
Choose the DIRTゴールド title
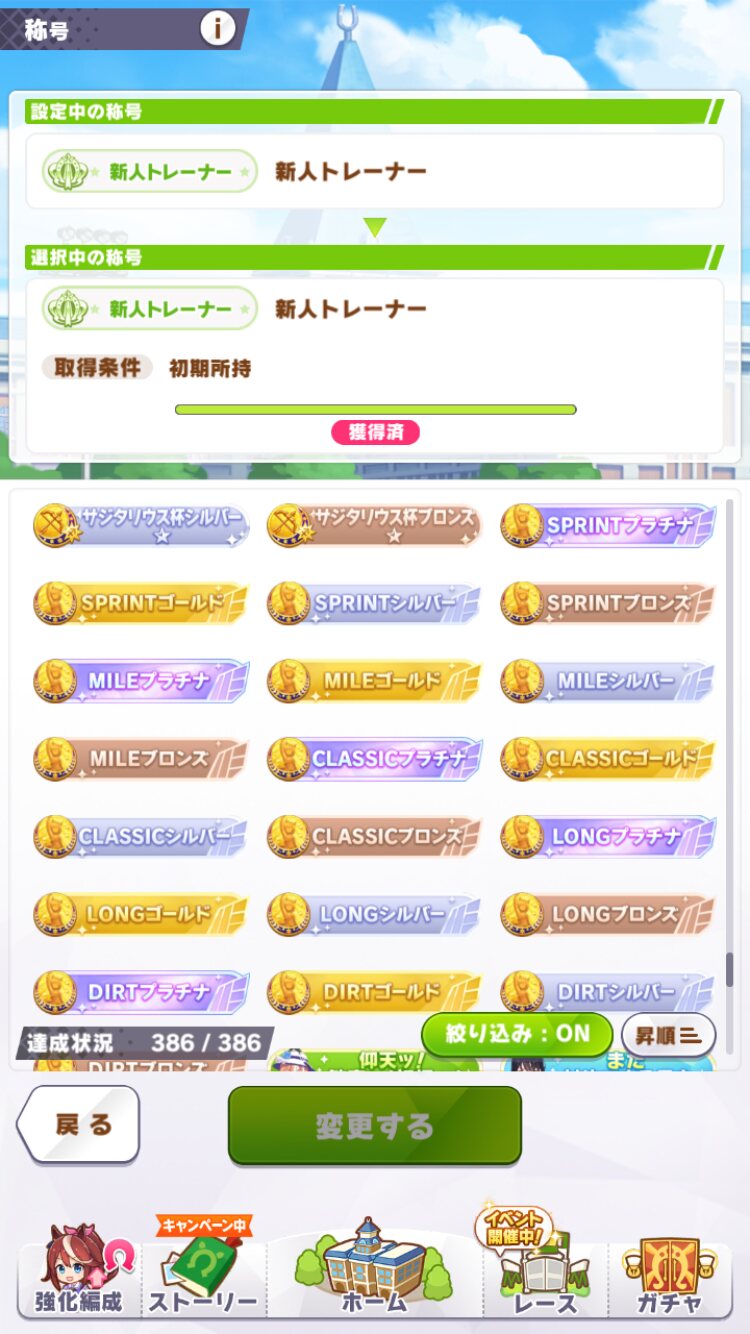pyautogui.click(x=374, y=992)
